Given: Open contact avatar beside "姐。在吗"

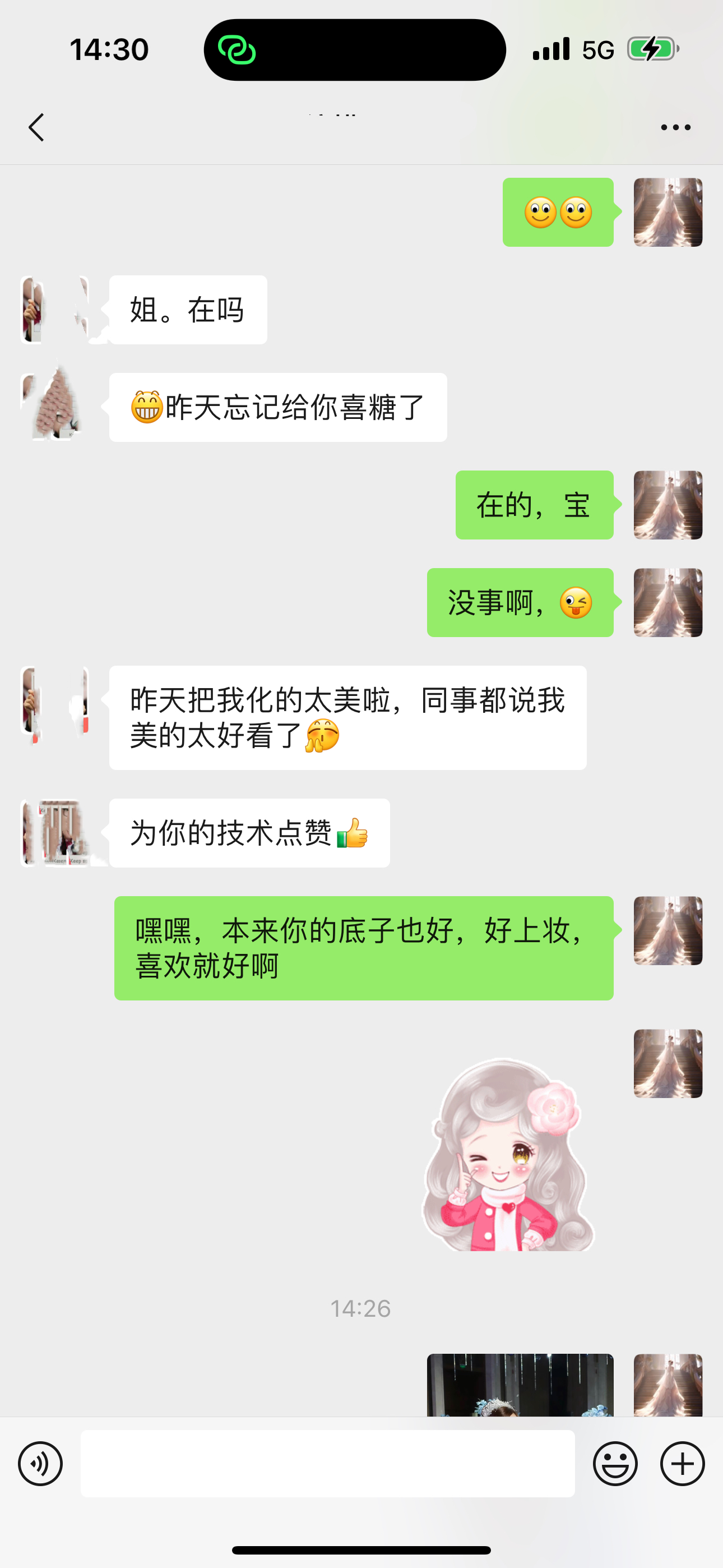Looking at the screenshot, I should [55, 310].
